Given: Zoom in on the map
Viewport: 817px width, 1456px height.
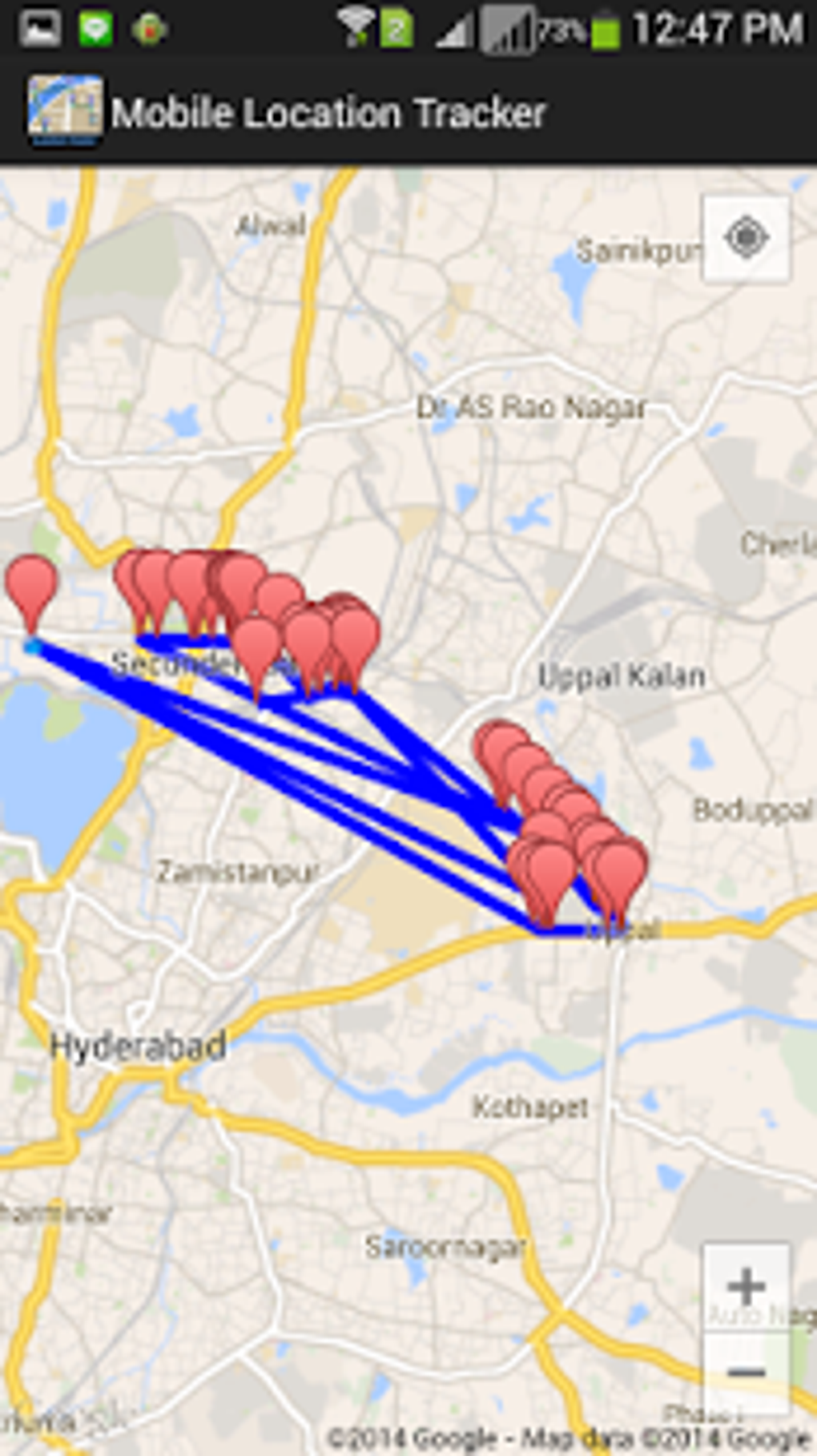Looking at the screenshot, I should point(746,1287).
